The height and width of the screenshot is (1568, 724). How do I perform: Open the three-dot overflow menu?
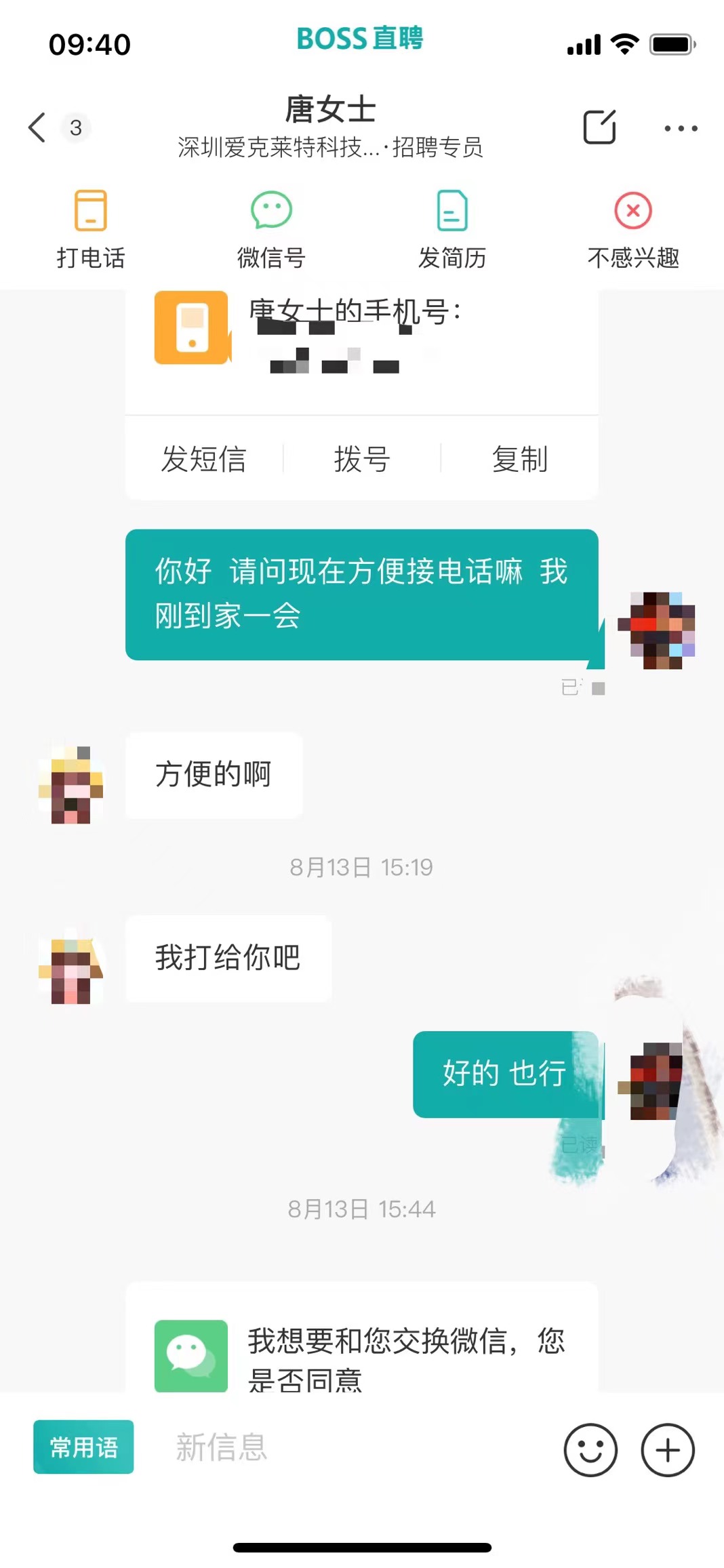(x=680, y=128)
